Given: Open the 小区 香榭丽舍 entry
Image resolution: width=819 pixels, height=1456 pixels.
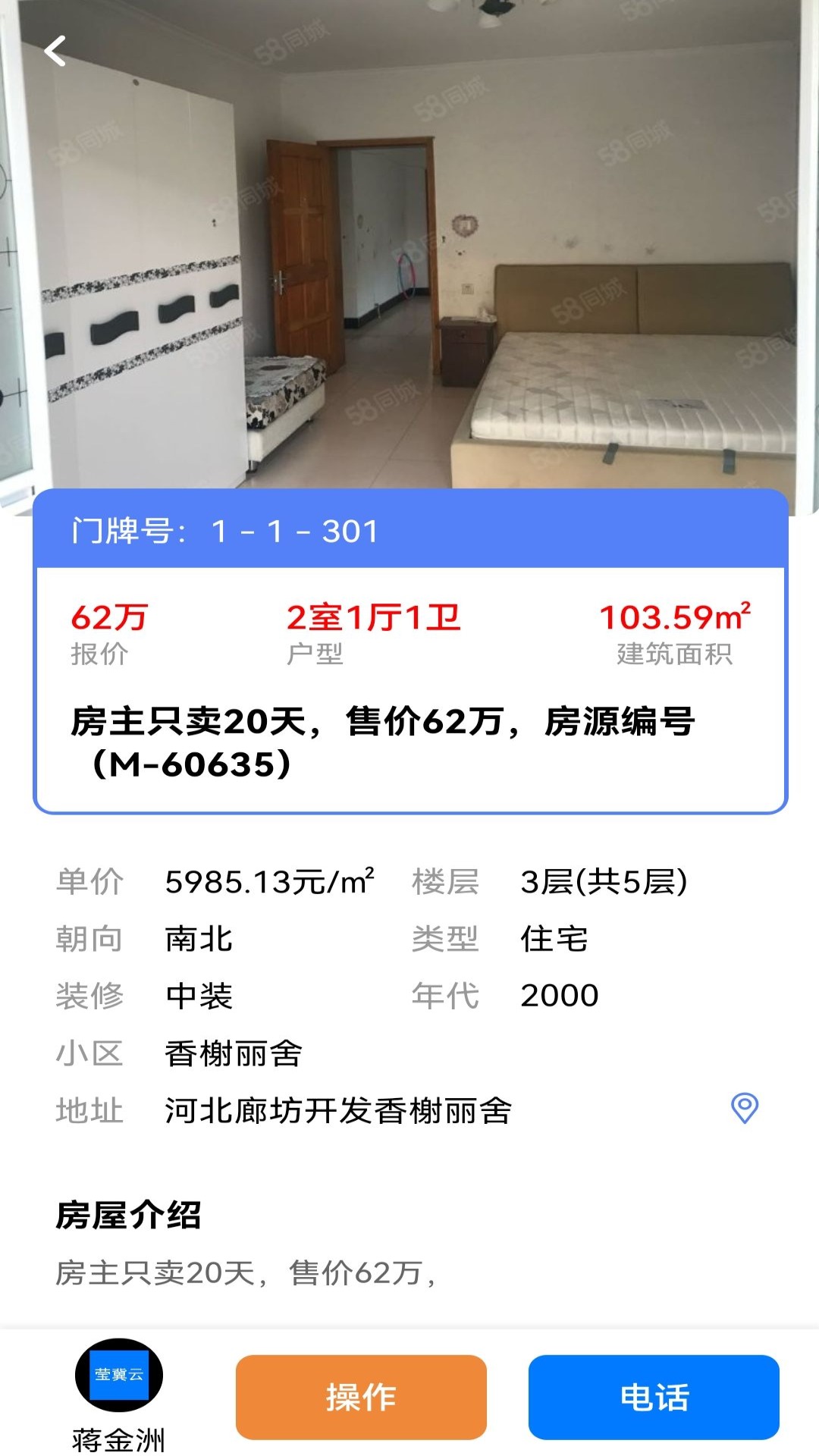Looking at the screenshot, I should [x=235, y=1054].
